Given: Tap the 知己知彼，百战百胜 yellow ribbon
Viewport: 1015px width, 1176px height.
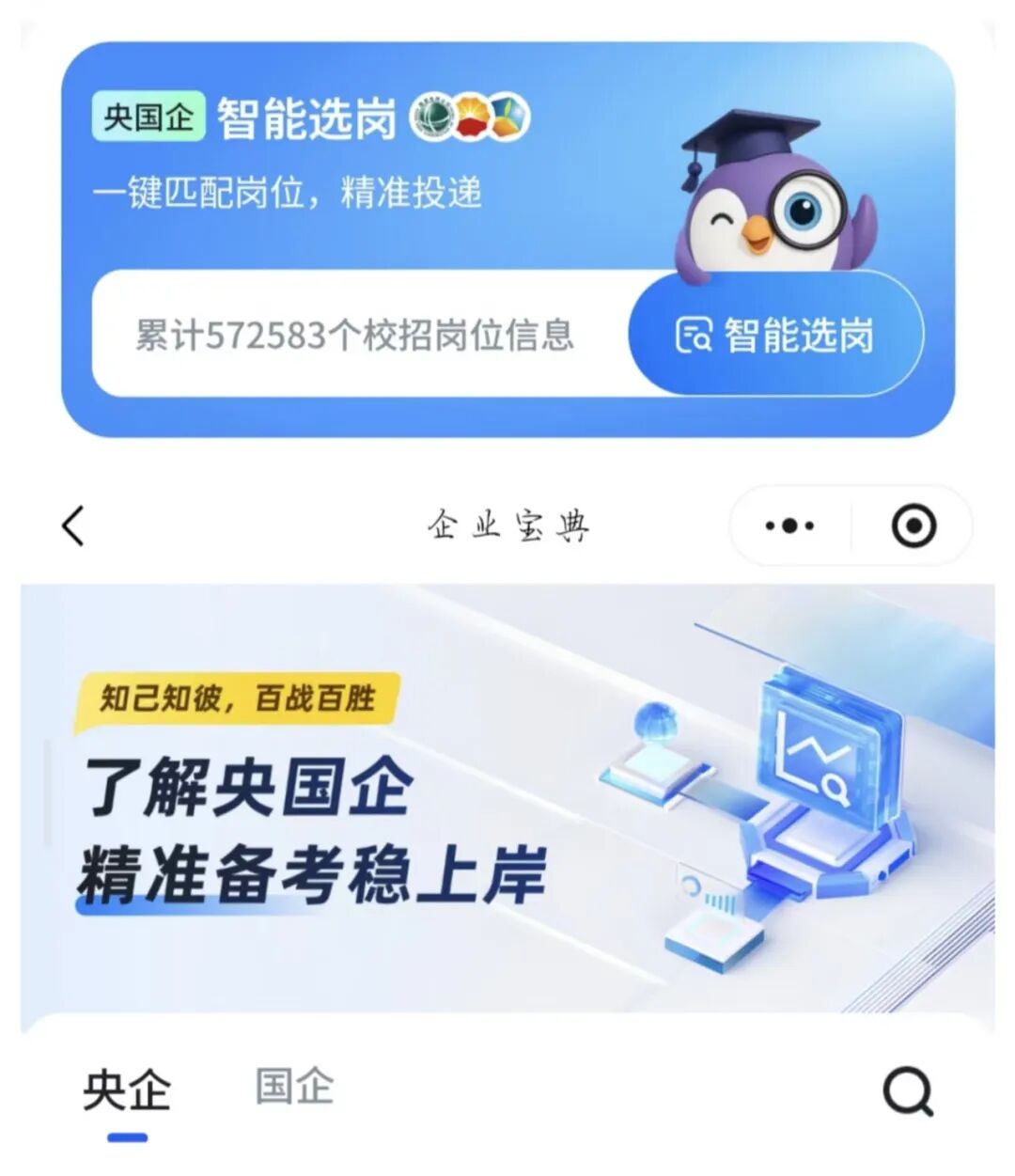Looking at the screenshot, I should click(240, 699).
